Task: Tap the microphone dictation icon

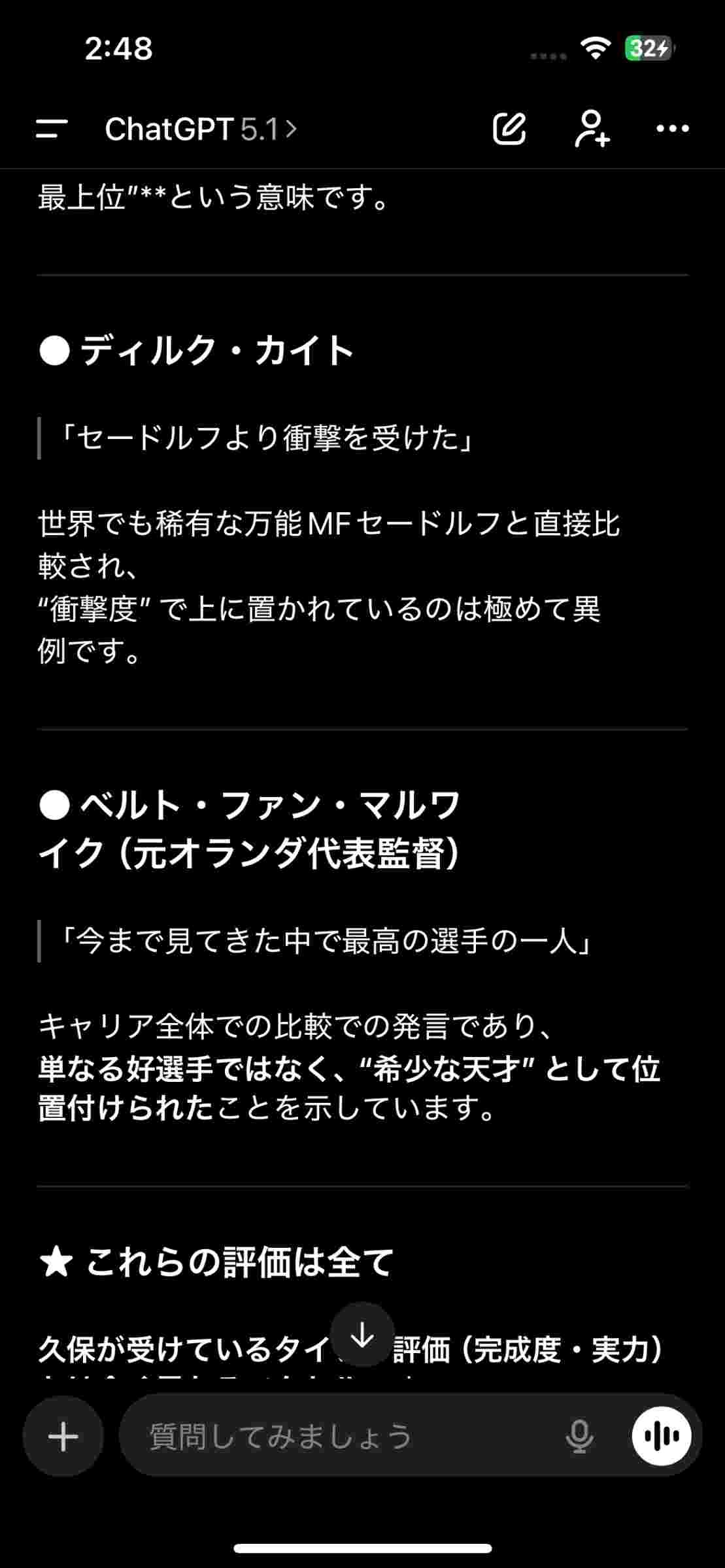Action: point(579,1437)
